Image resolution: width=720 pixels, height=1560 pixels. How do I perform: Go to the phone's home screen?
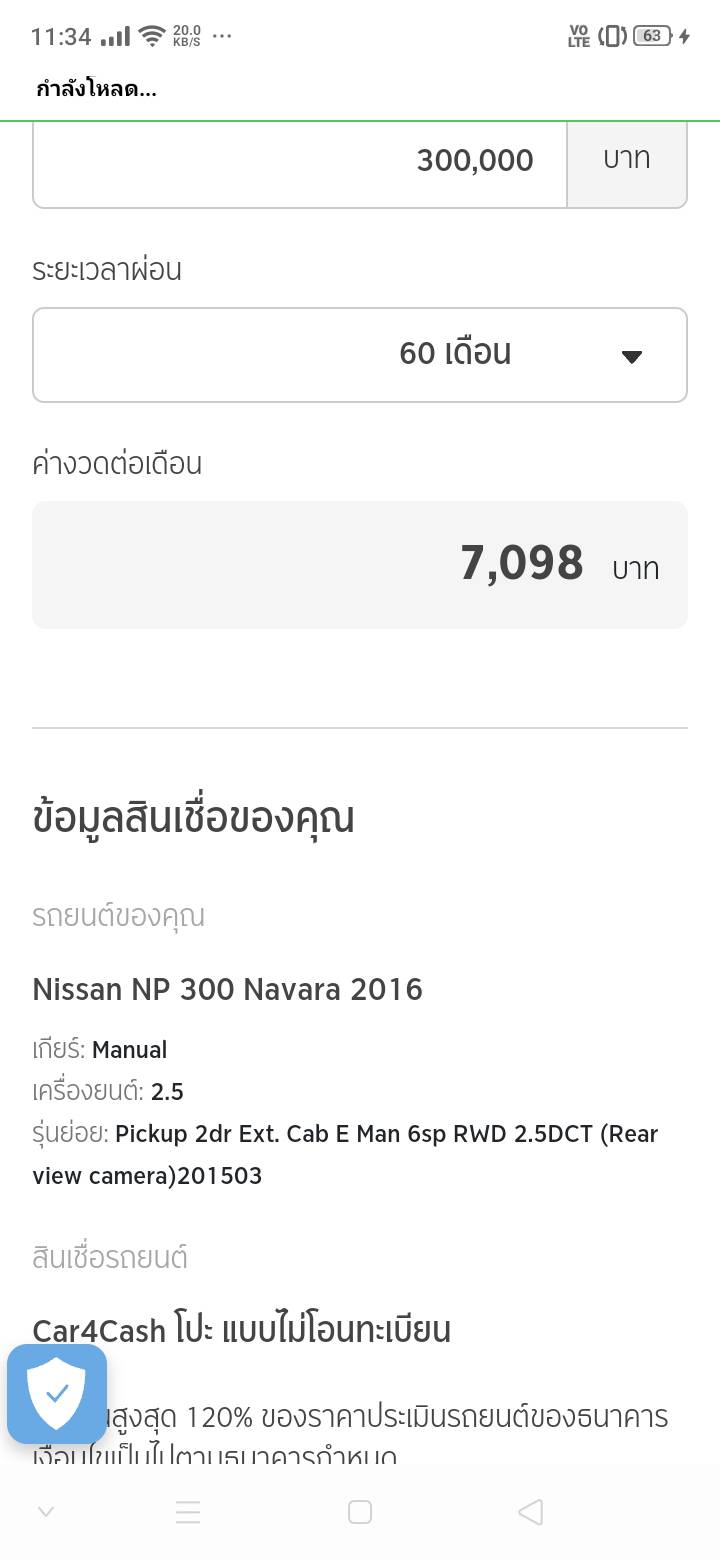click(360, 1512)
